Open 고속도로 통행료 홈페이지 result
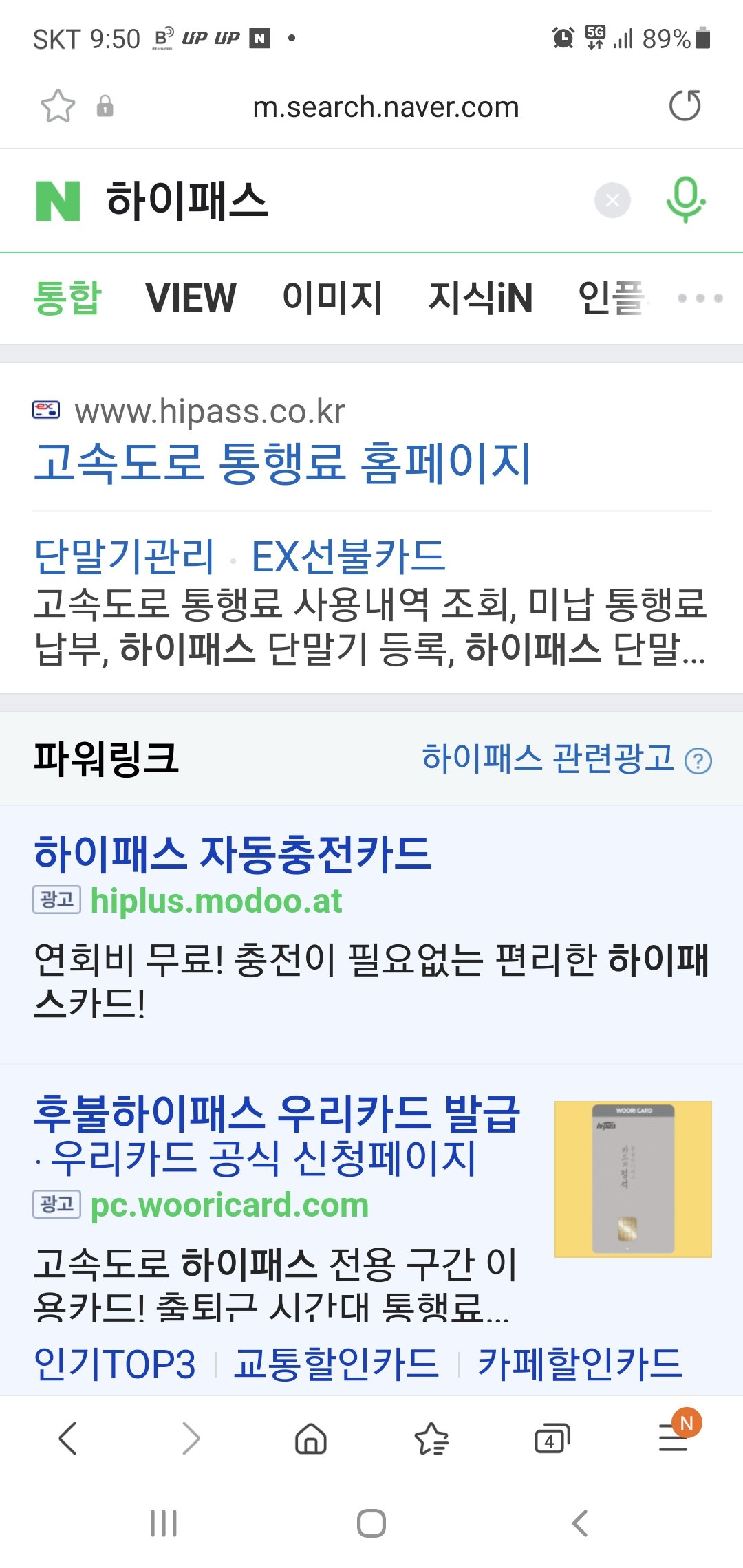 tap(282, 462)
